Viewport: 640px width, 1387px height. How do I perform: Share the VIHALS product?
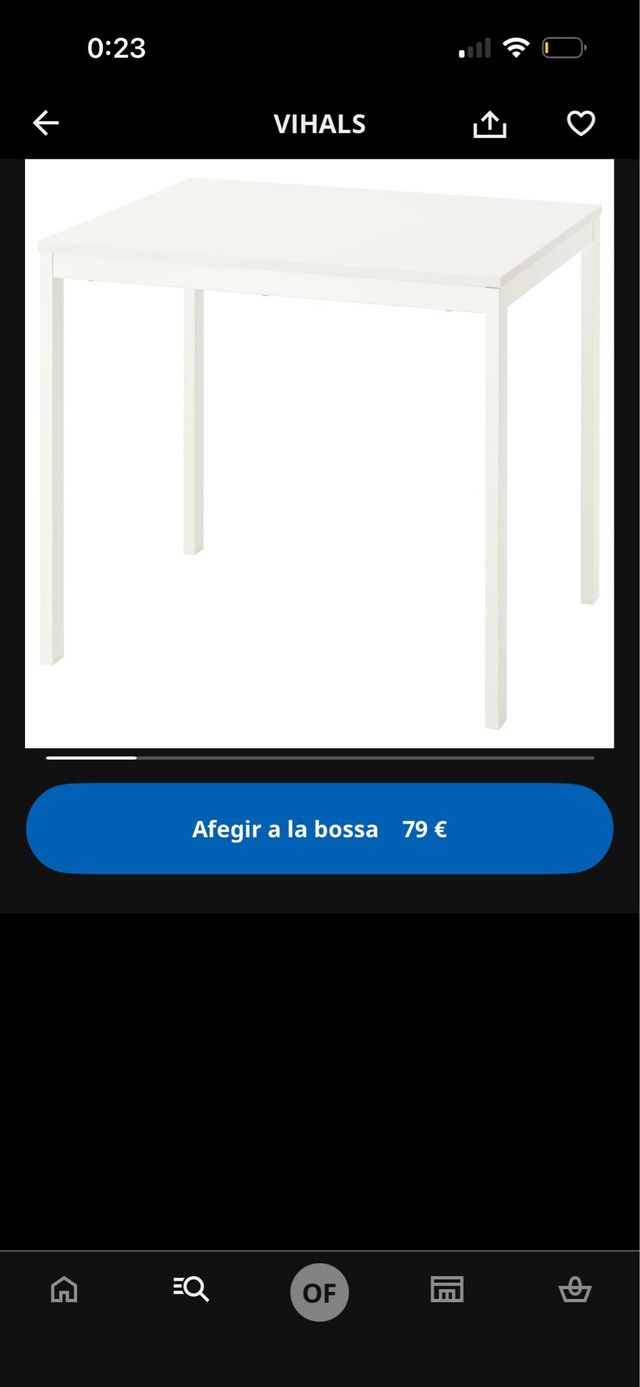click(489, 124)
